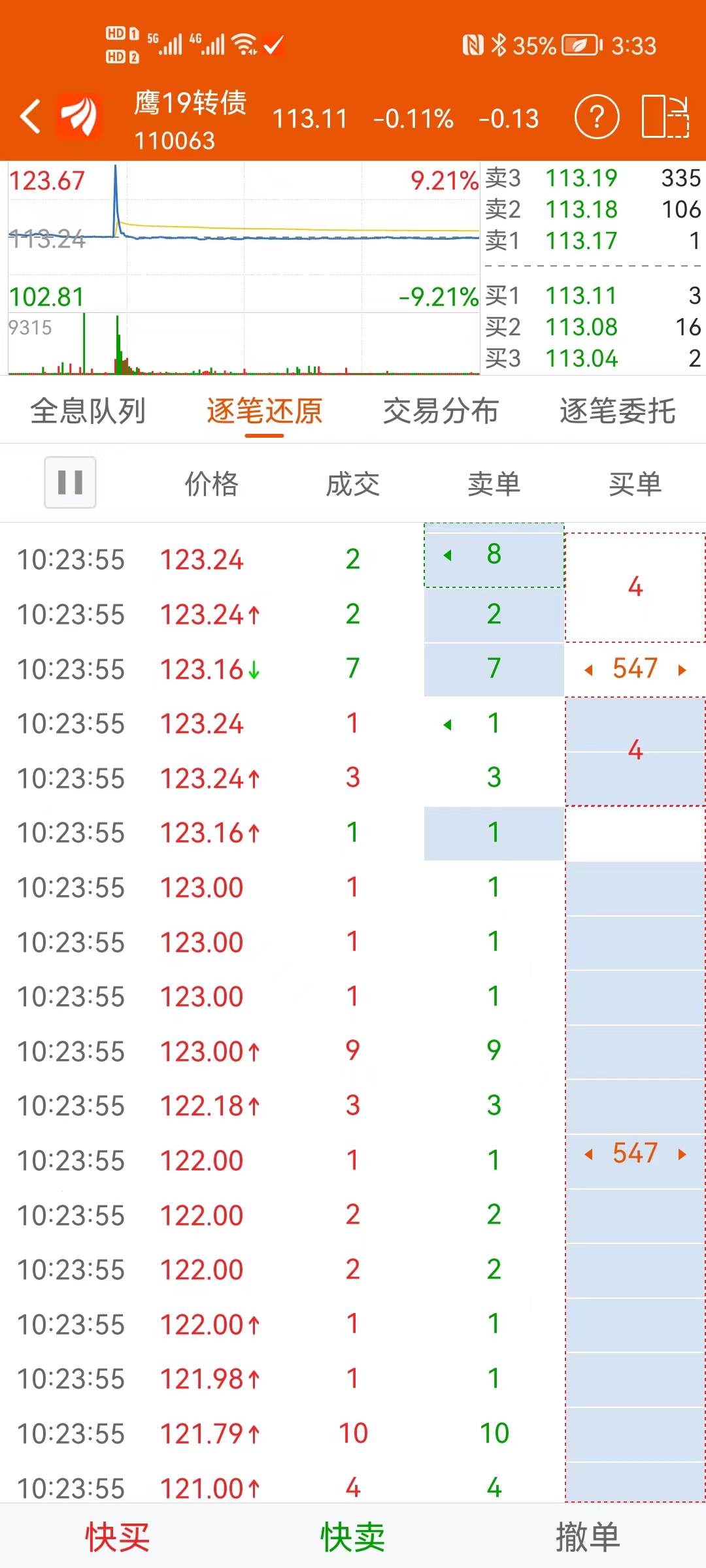Image resolution: width=706 pixels, height=1568 pixels.
Task: Select the 卖1 quote at 113.17
Action: [592, 241]
